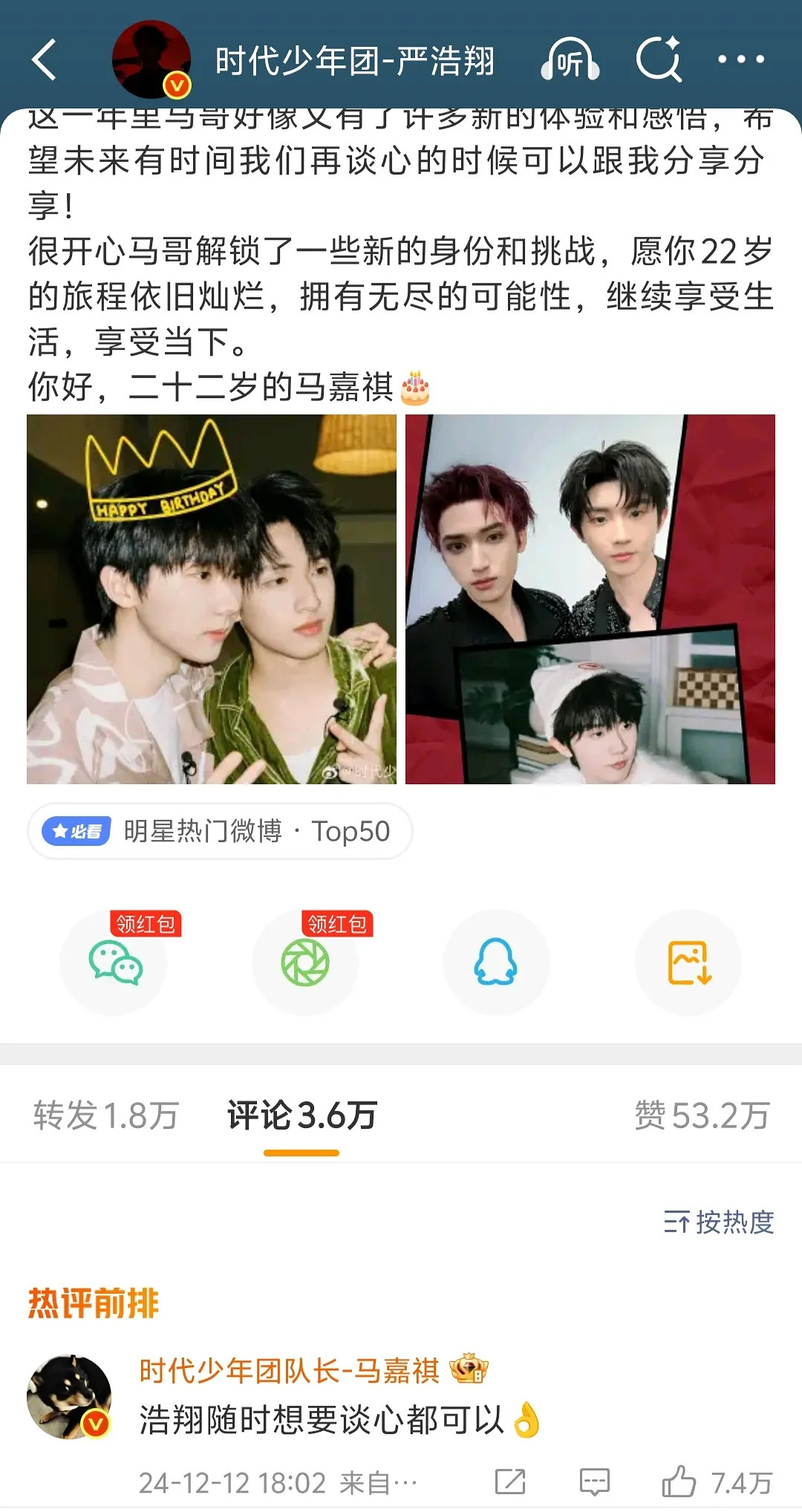802x1512 pixels.
Task: Open the 明星热门微博 Top50 chip
Action: point(220,831)
